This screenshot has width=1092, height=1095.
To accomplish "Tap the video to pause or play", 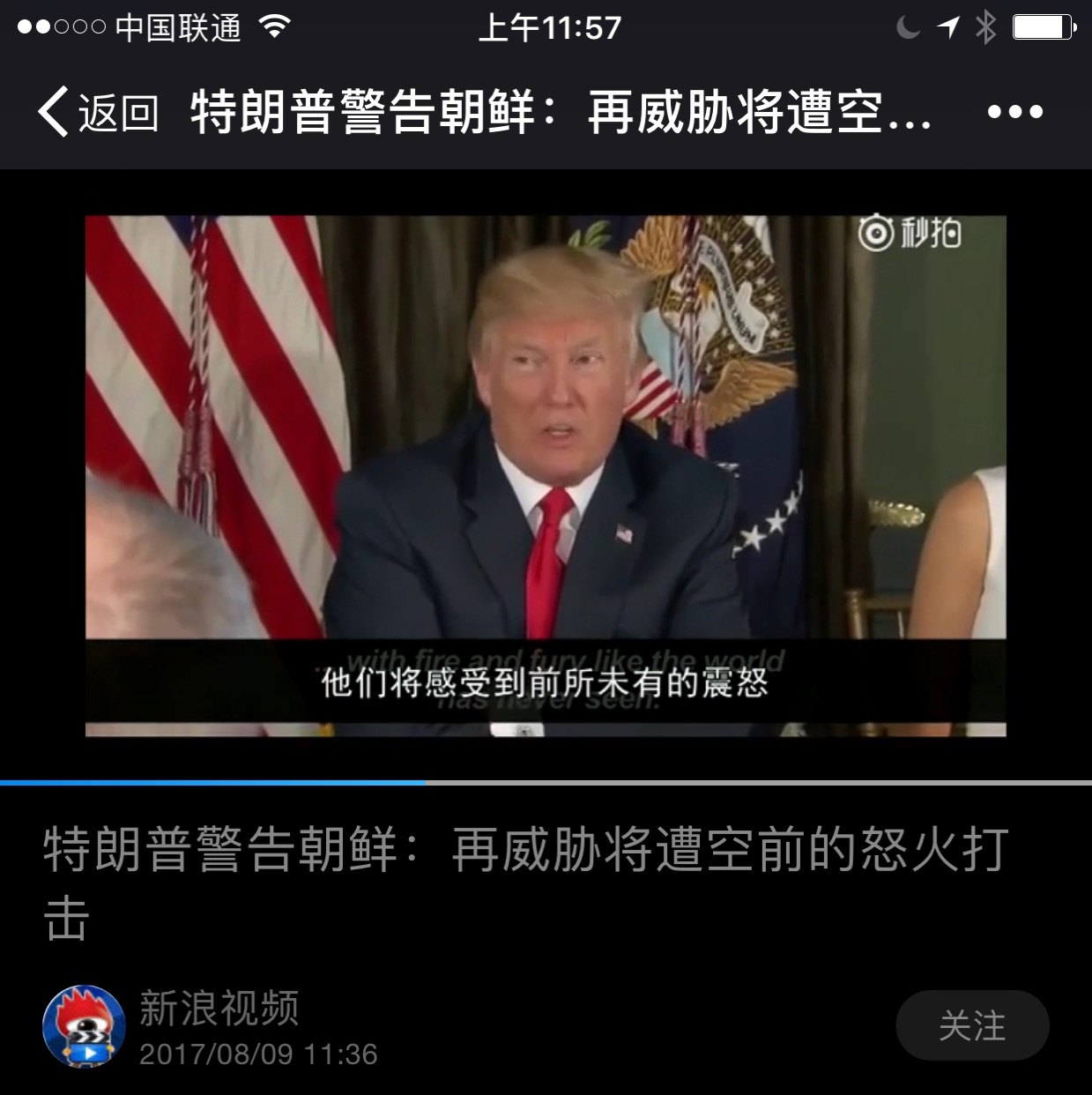I will pos(546,476).
